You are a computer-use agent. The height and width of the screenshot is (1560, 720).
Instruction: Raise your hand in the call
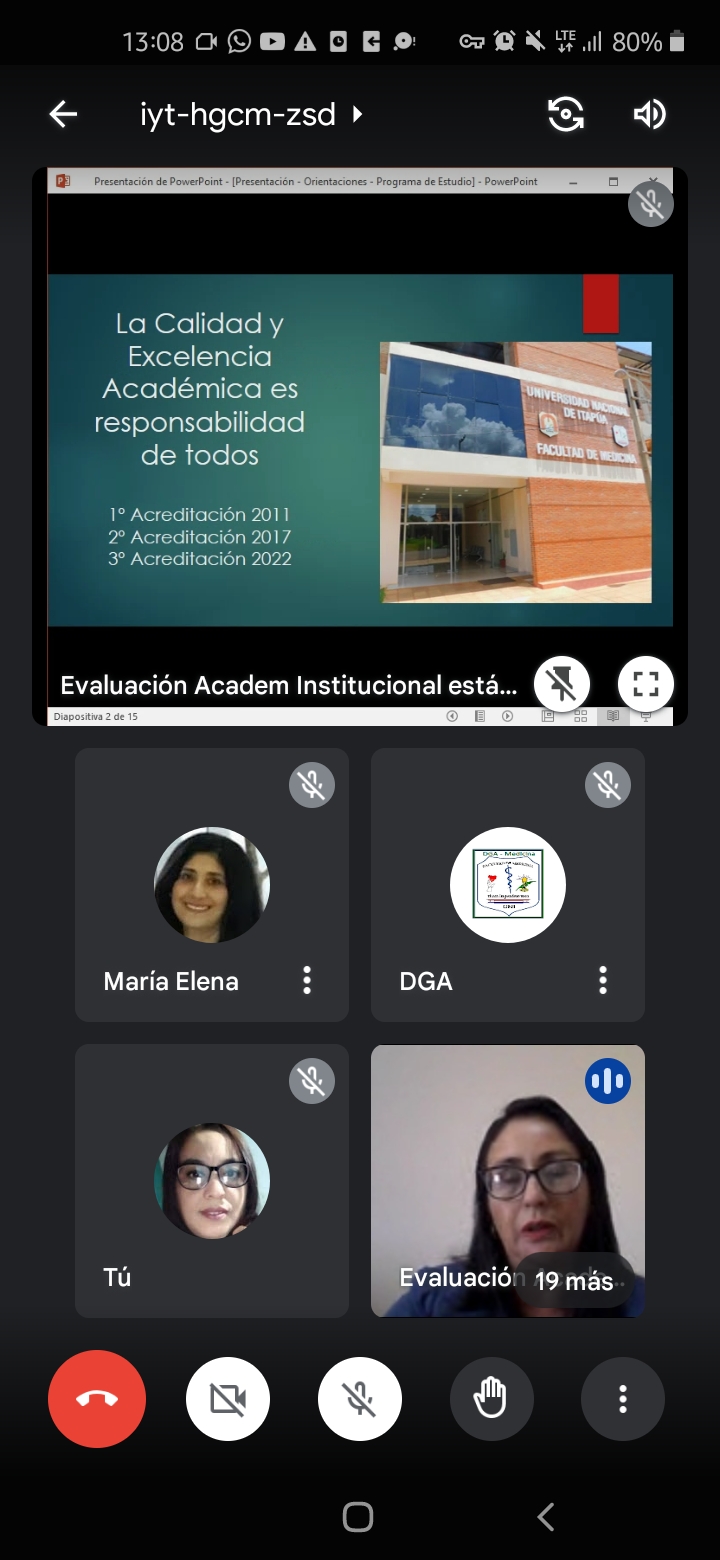coord(491,1399)
